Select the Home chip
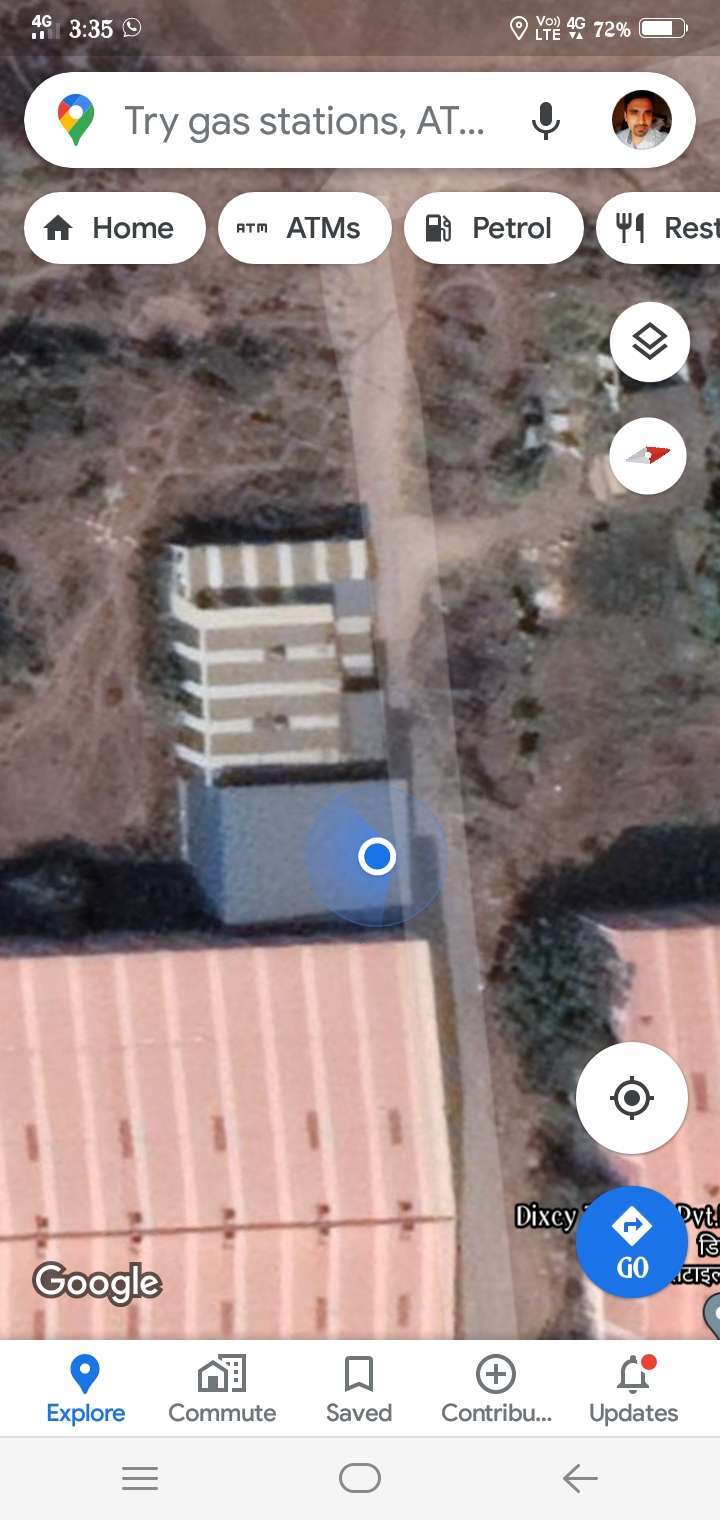The height and width of the screenshot is (1520, 720). (114, 228)
